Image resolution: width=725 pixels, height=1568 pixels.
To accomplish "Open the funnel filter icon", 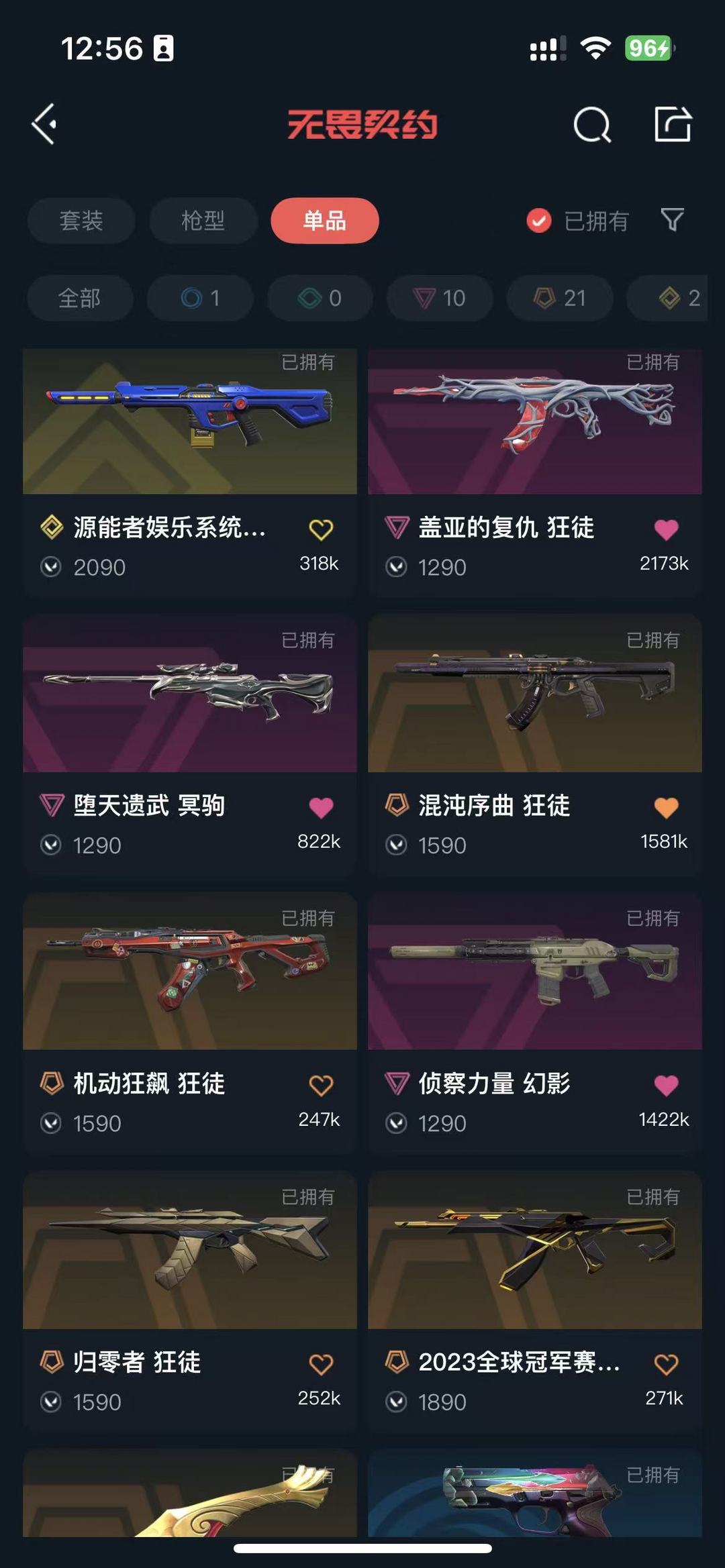I will (x=672, y=220).
